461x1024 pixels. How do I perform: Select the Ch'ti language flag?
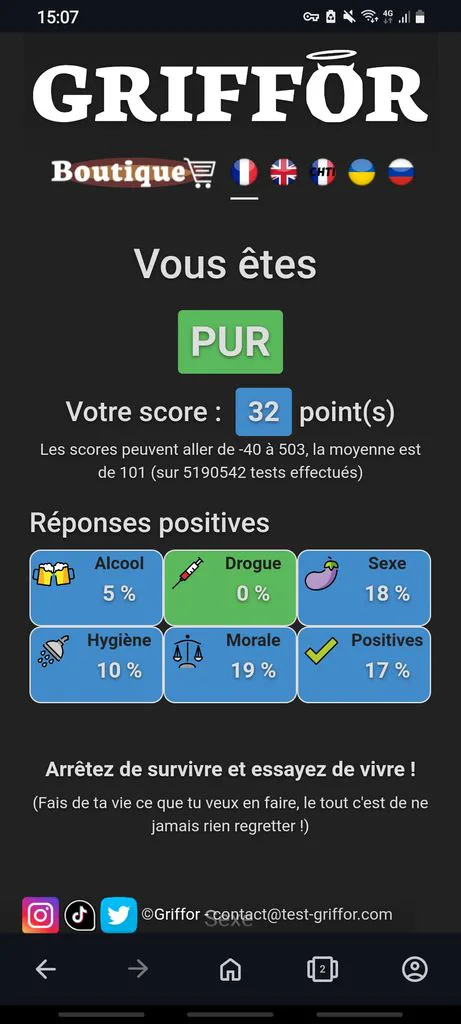tap(323, 172)
